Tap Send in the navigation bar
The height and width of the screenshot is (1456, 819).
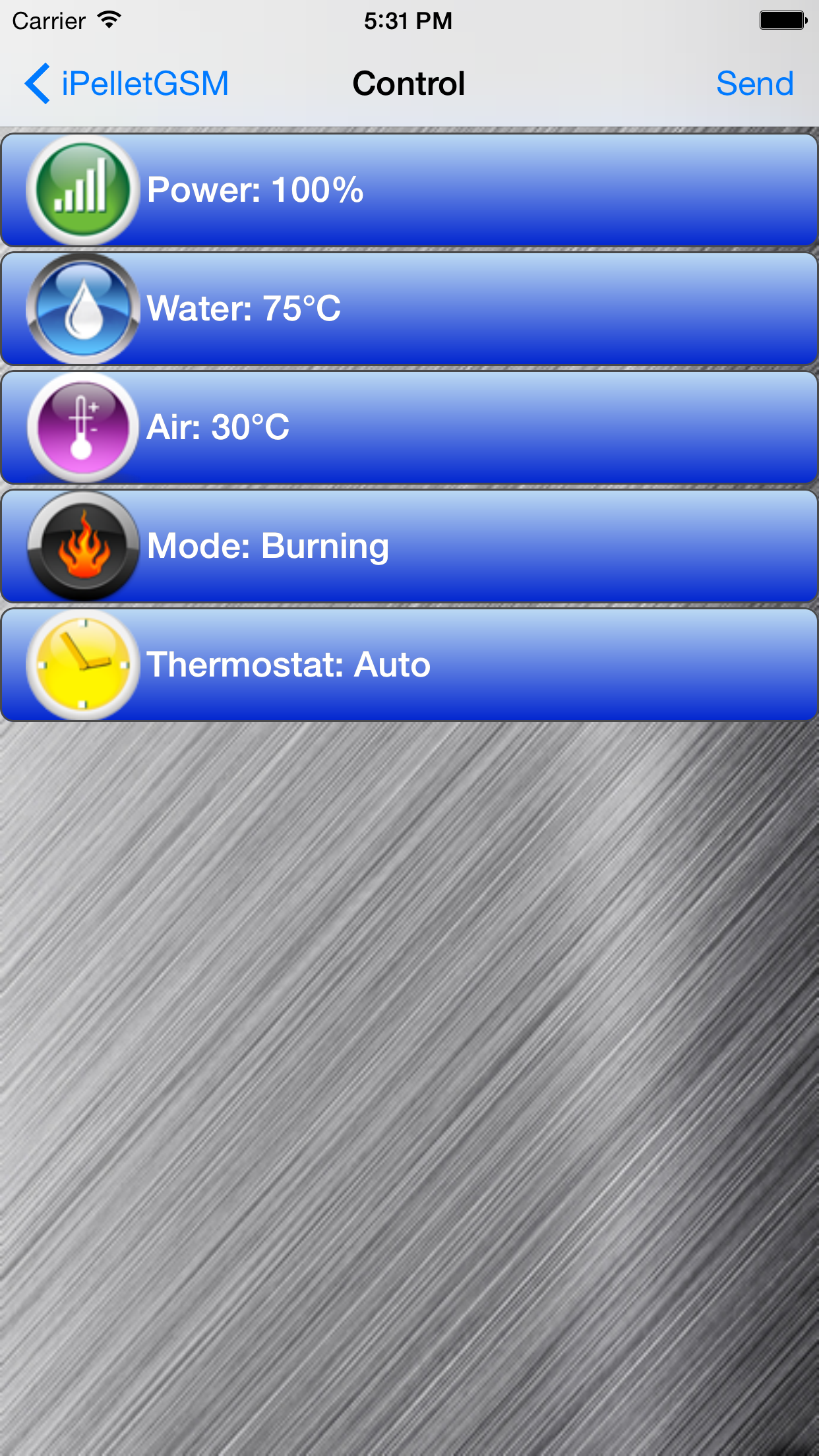754,84
